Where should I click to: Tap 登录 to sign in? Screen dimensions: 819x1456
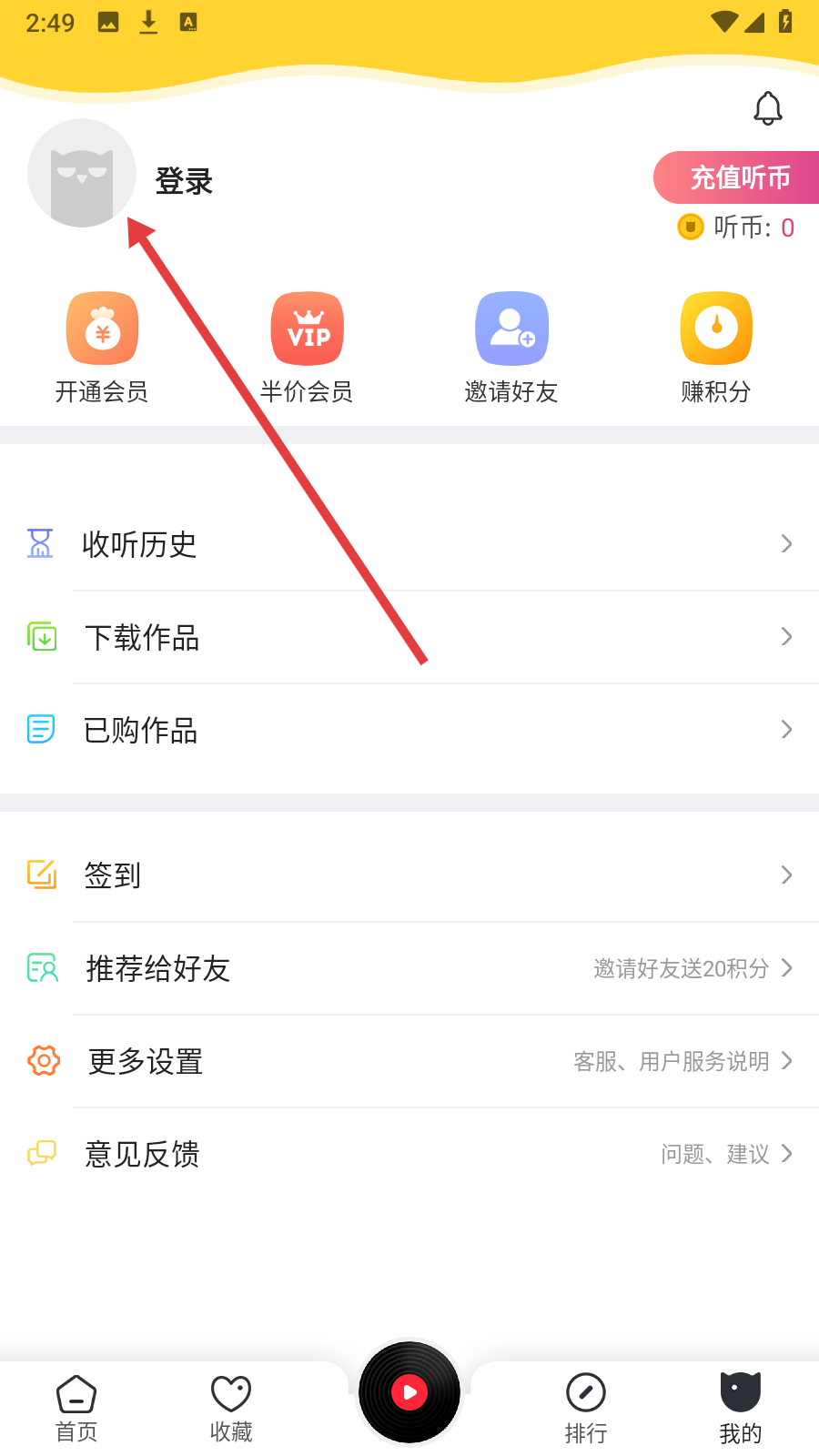pos(183,181)
